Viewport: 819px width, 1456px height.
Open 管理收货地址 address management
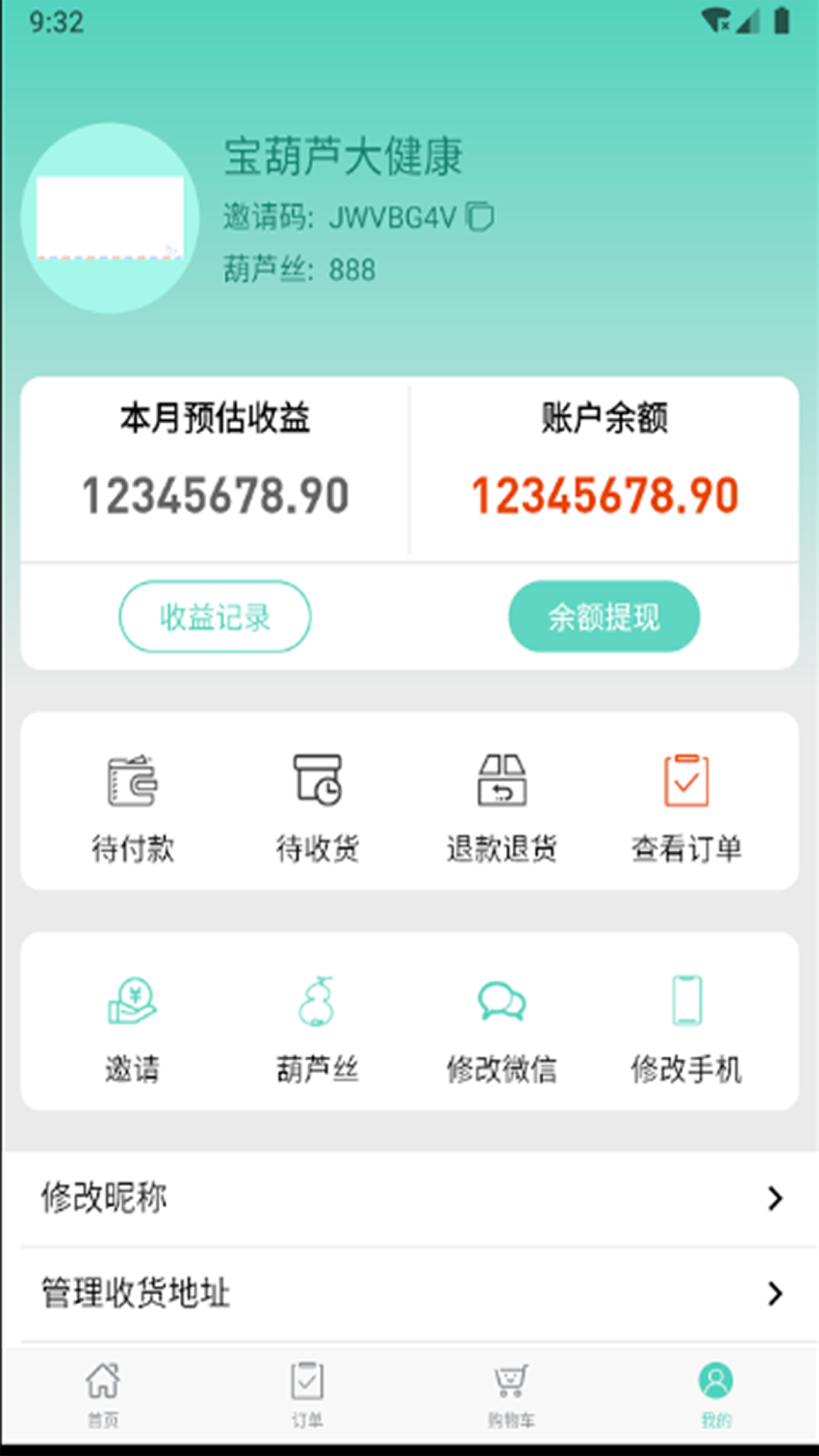[x=409, y=1293]
